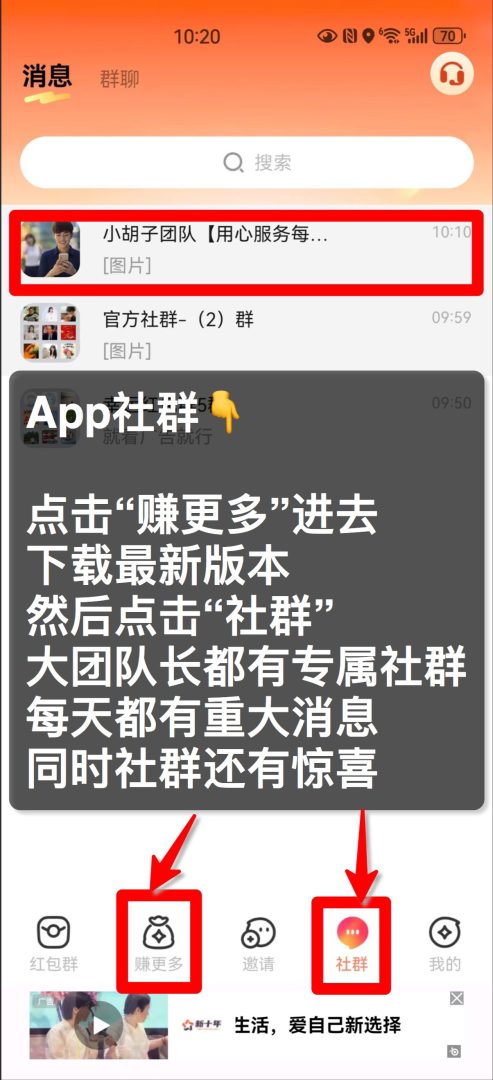Image resolution: width=493 pixels, height=1080 pixels.
Task: Open the 赚更多 tab
Action: [x=159, y=944]
